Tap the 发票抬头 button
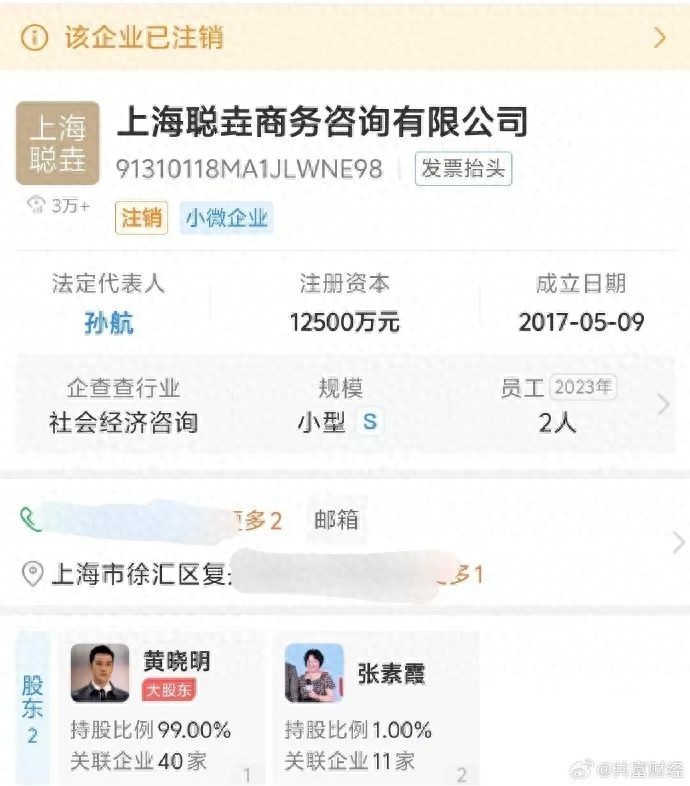The image size is (690, 786). coord(463,169)
